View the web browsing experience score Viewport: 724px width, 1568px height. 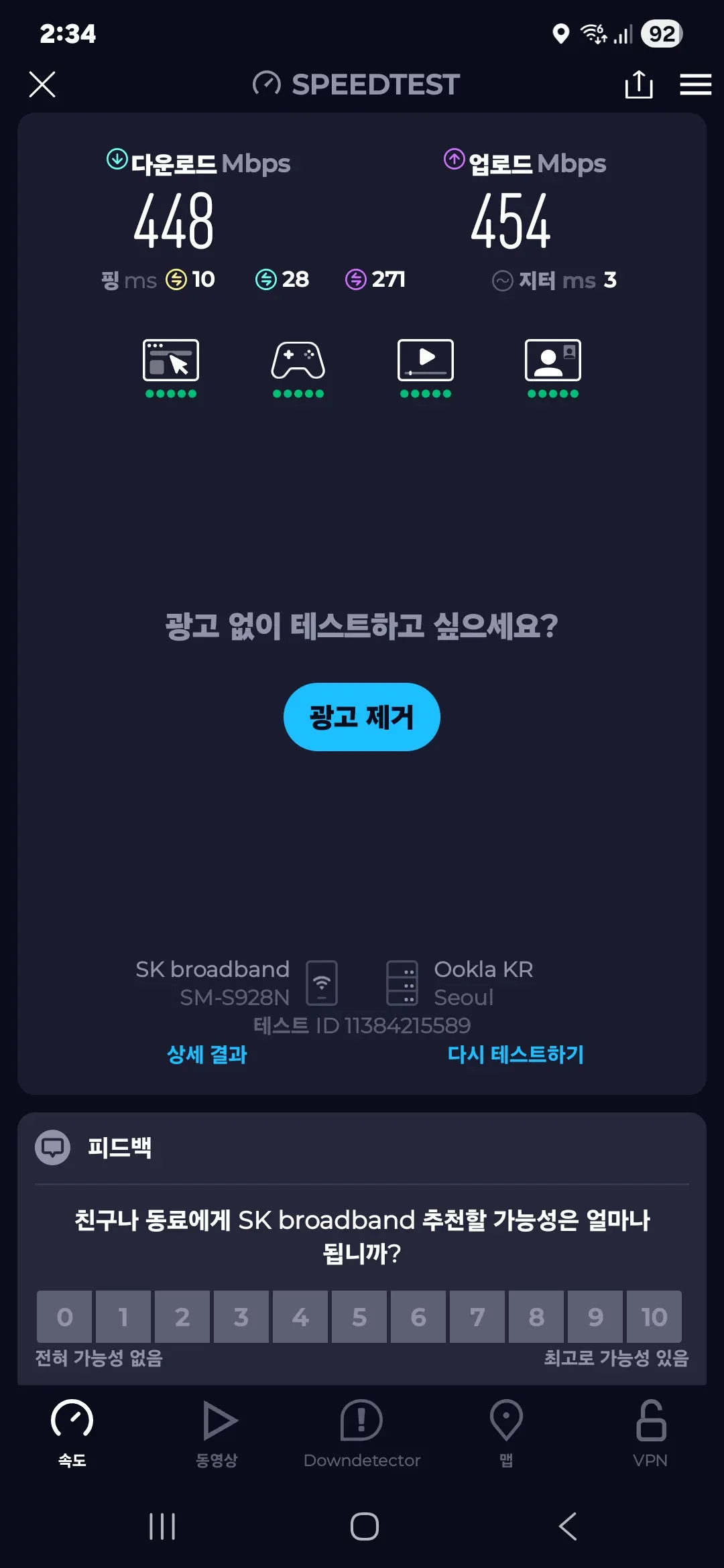(x=171, y=367)
